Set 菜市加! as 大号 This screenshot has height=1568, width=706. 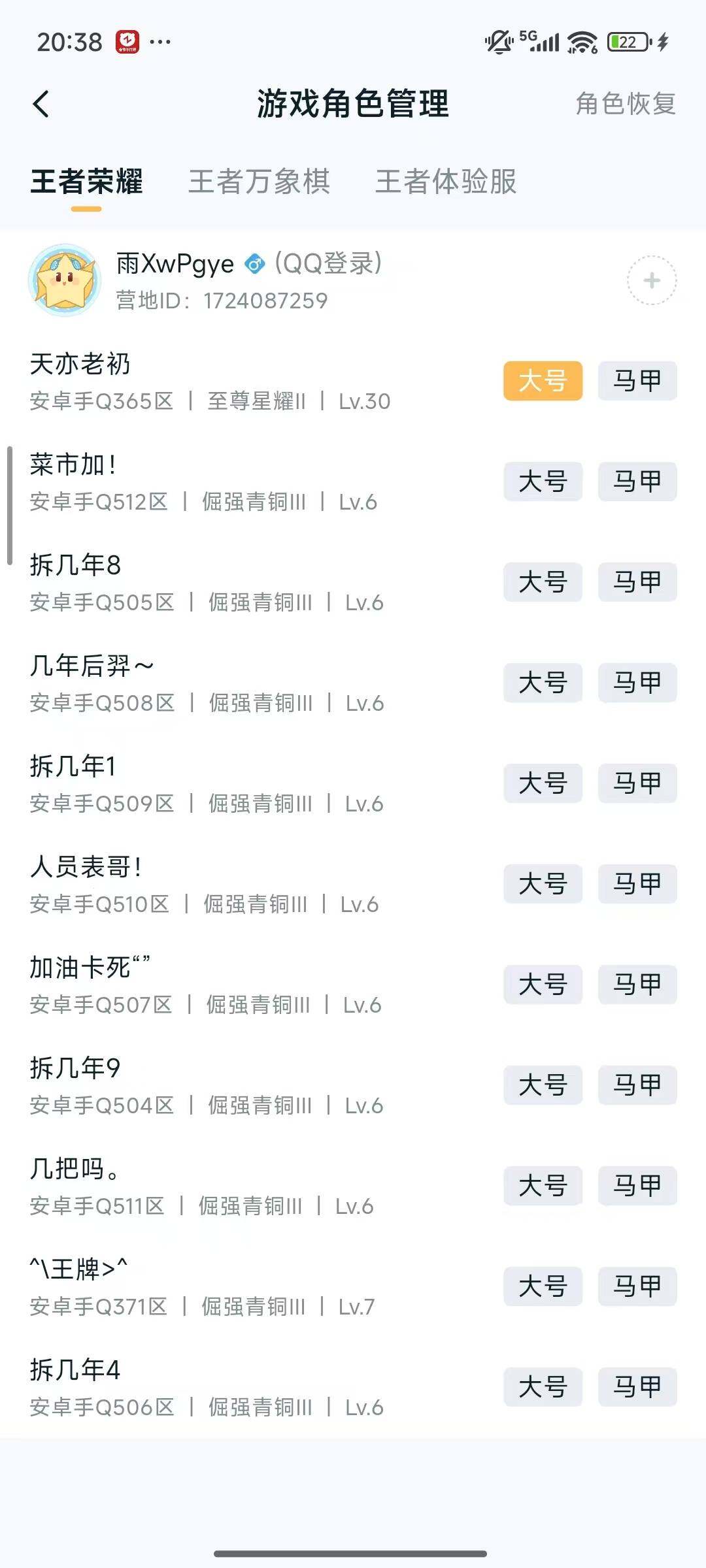544,482
